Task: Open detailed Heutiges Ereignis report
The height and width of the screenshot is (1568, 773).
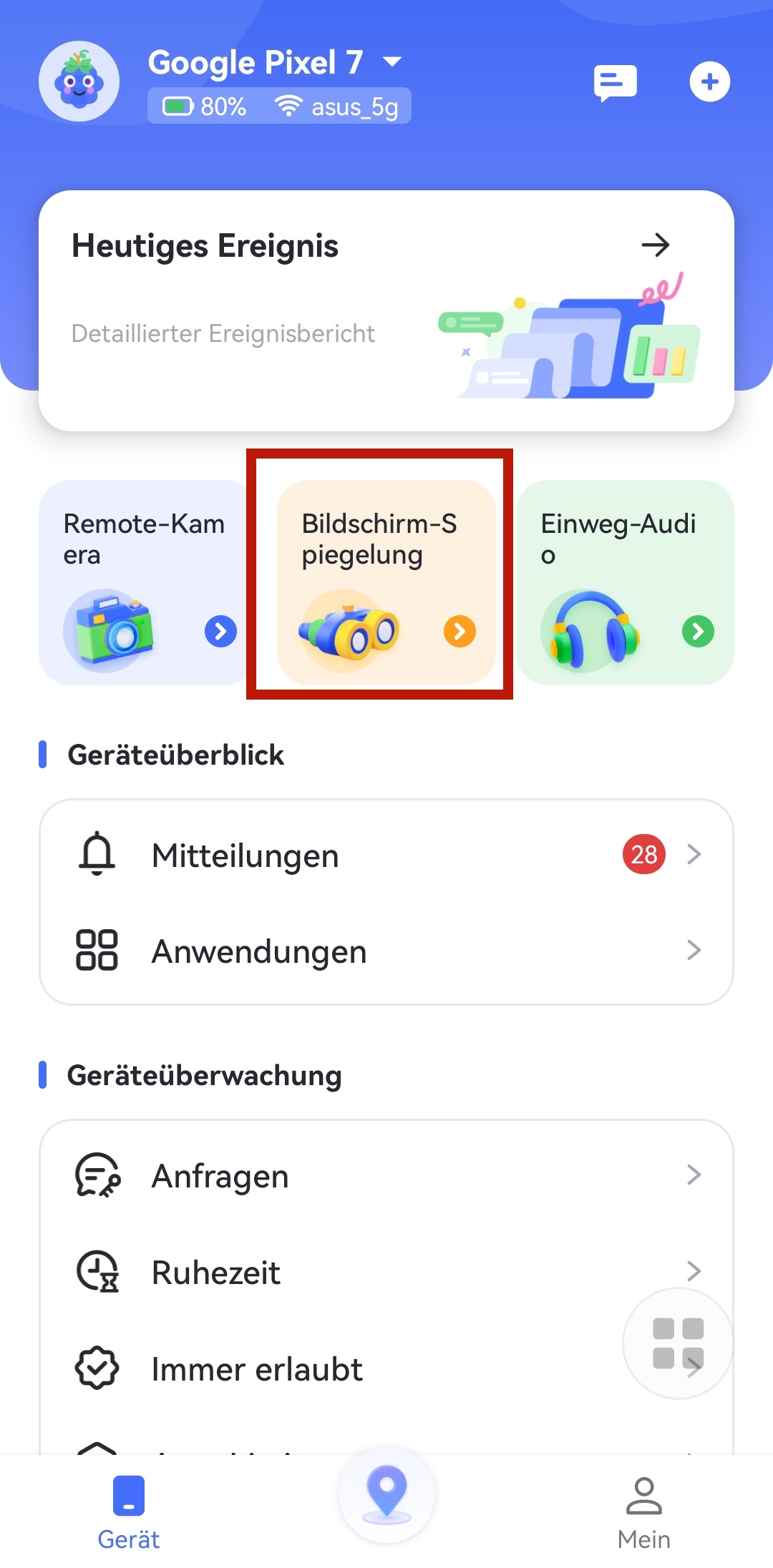Action: coord(656,245)
